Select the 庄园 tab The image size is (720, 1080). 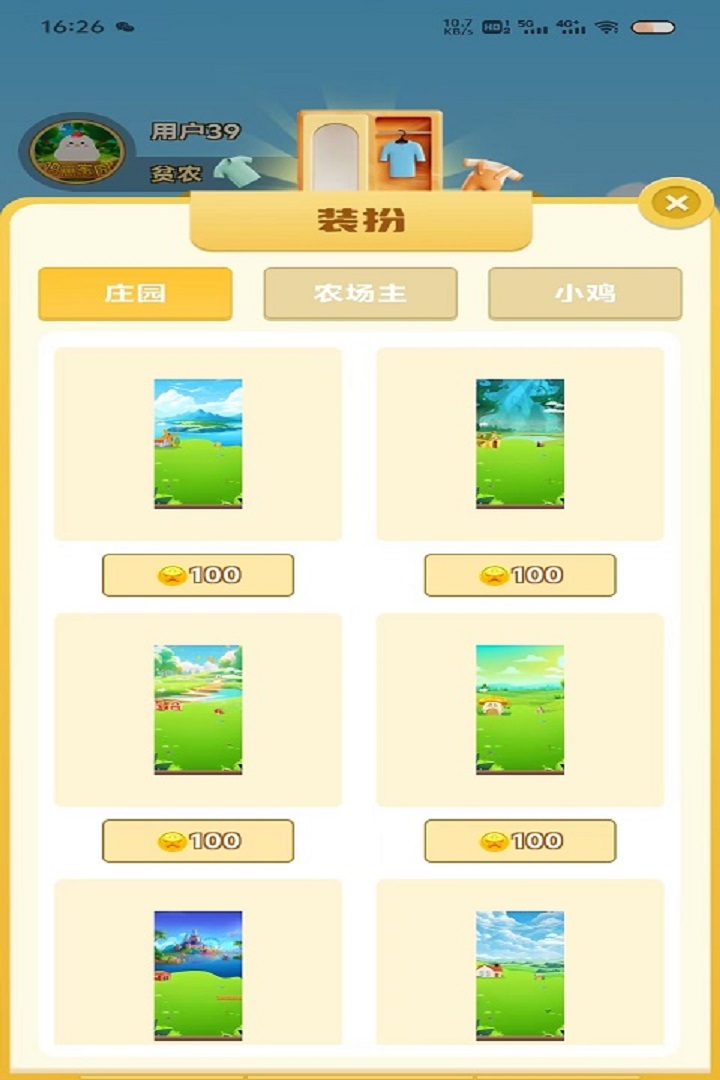point(135,294)
